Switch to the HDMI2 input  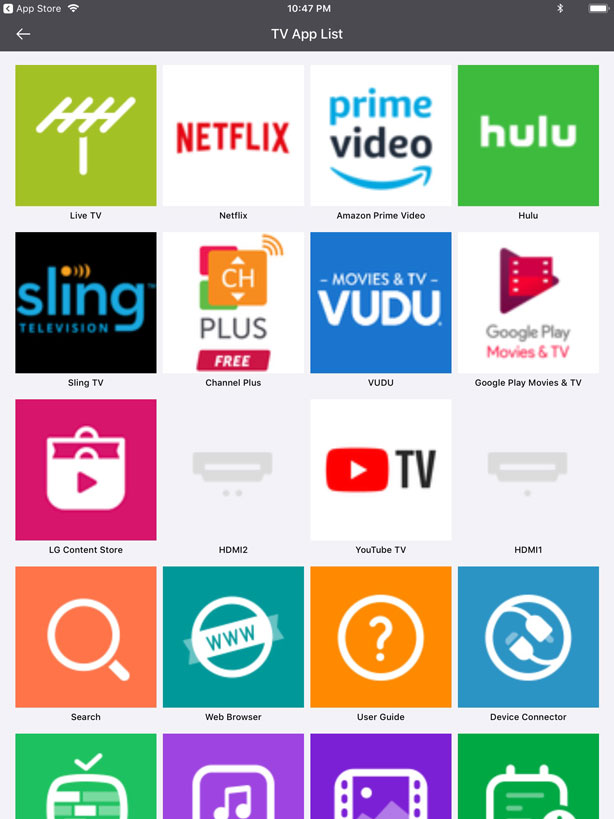pyautogui.click(x=233, y=470)
